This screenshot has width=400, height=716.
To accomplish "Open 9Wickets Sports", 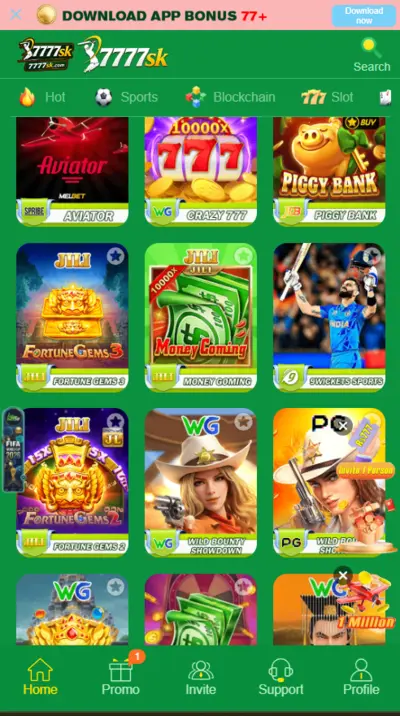I will [x=329, y=317].
